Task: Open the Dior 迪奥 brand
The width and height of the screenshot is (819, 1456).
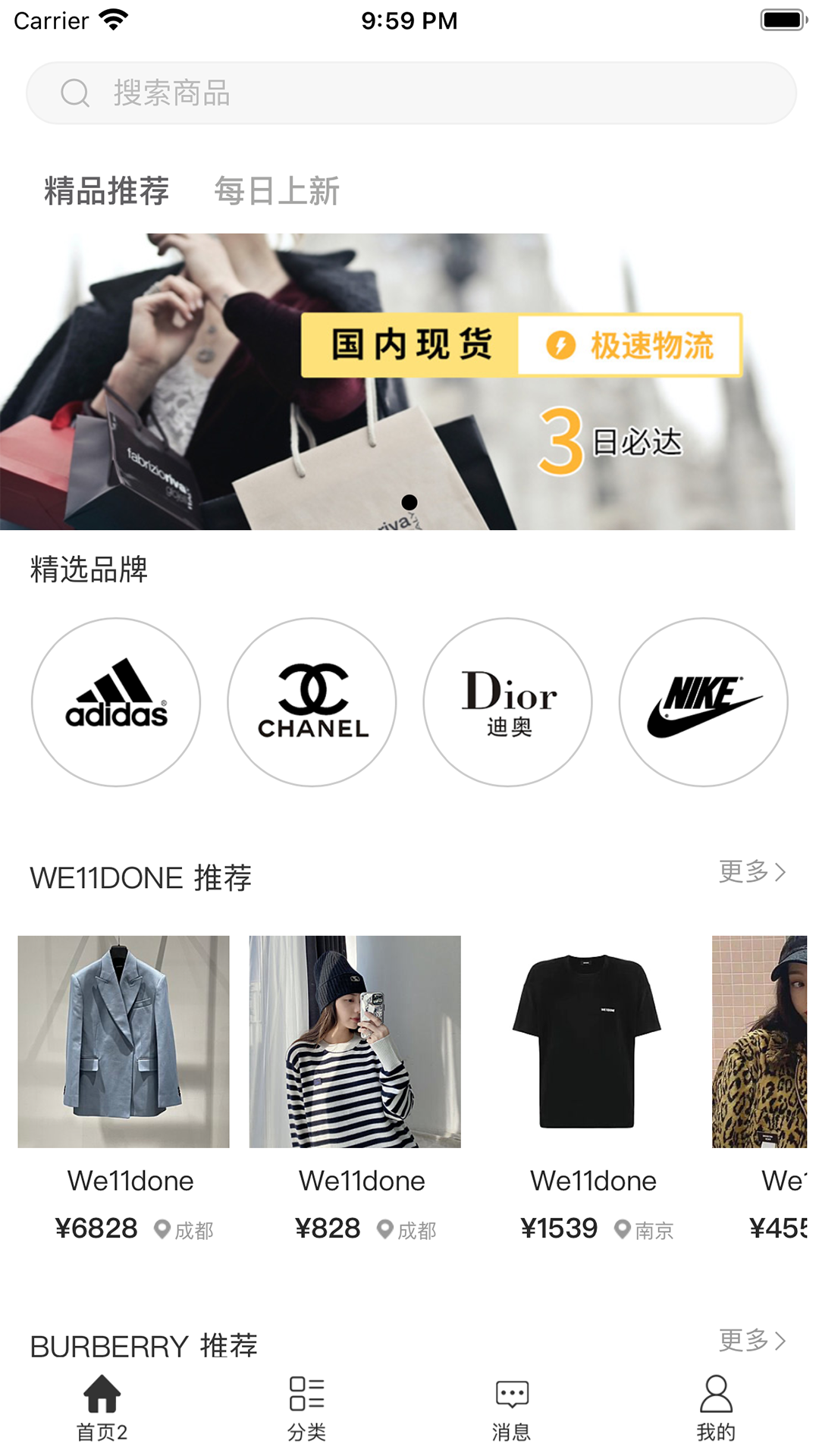Action: (x=507, y=702)
